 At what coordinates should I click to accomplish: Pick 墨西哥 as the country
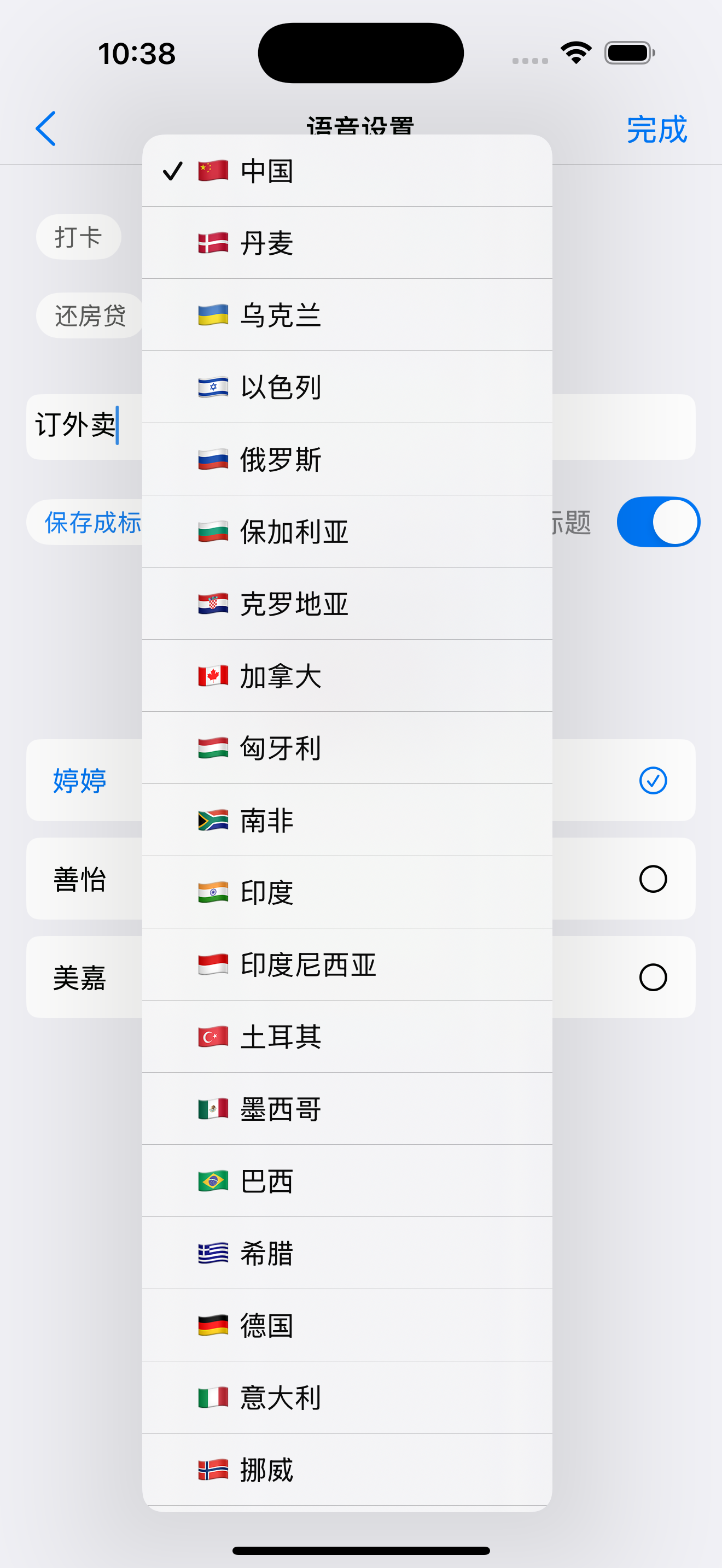point(347,1108)
